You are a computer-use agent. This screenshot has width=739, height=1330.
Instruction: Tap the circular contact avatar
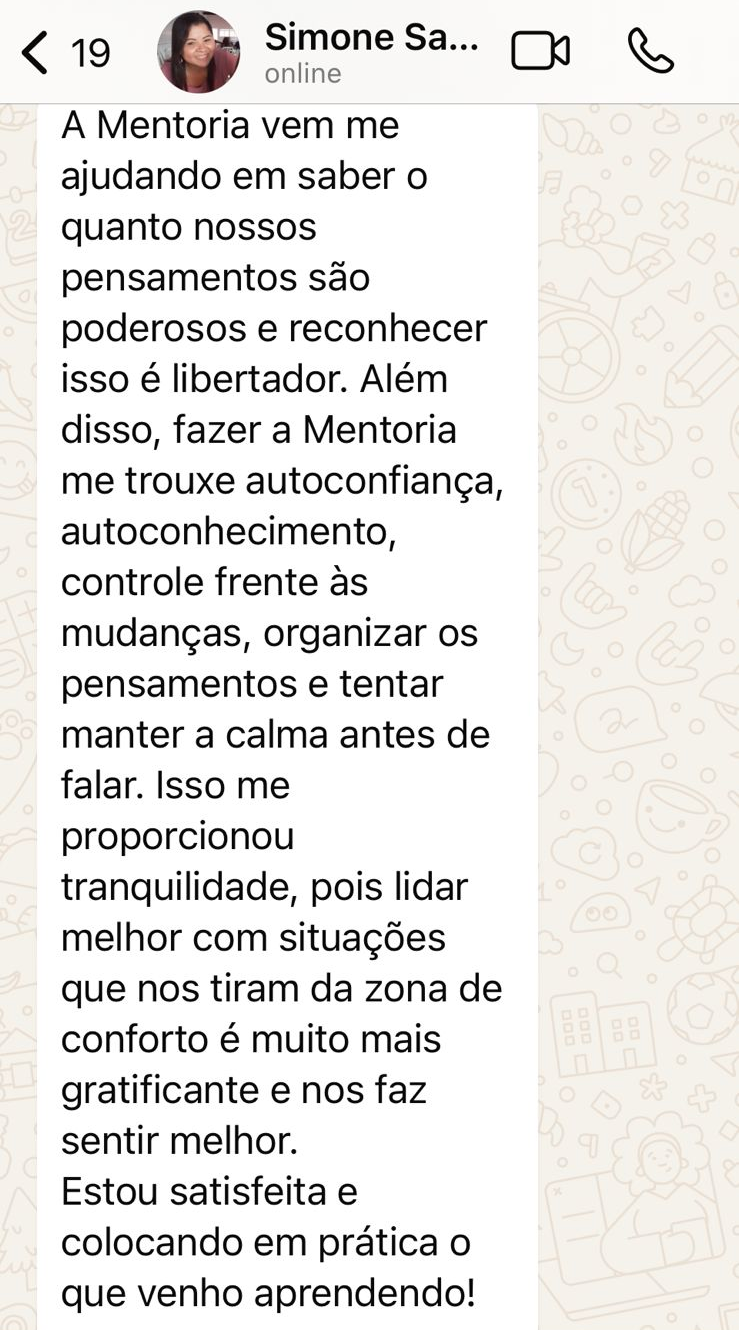[x=198, y=49]
